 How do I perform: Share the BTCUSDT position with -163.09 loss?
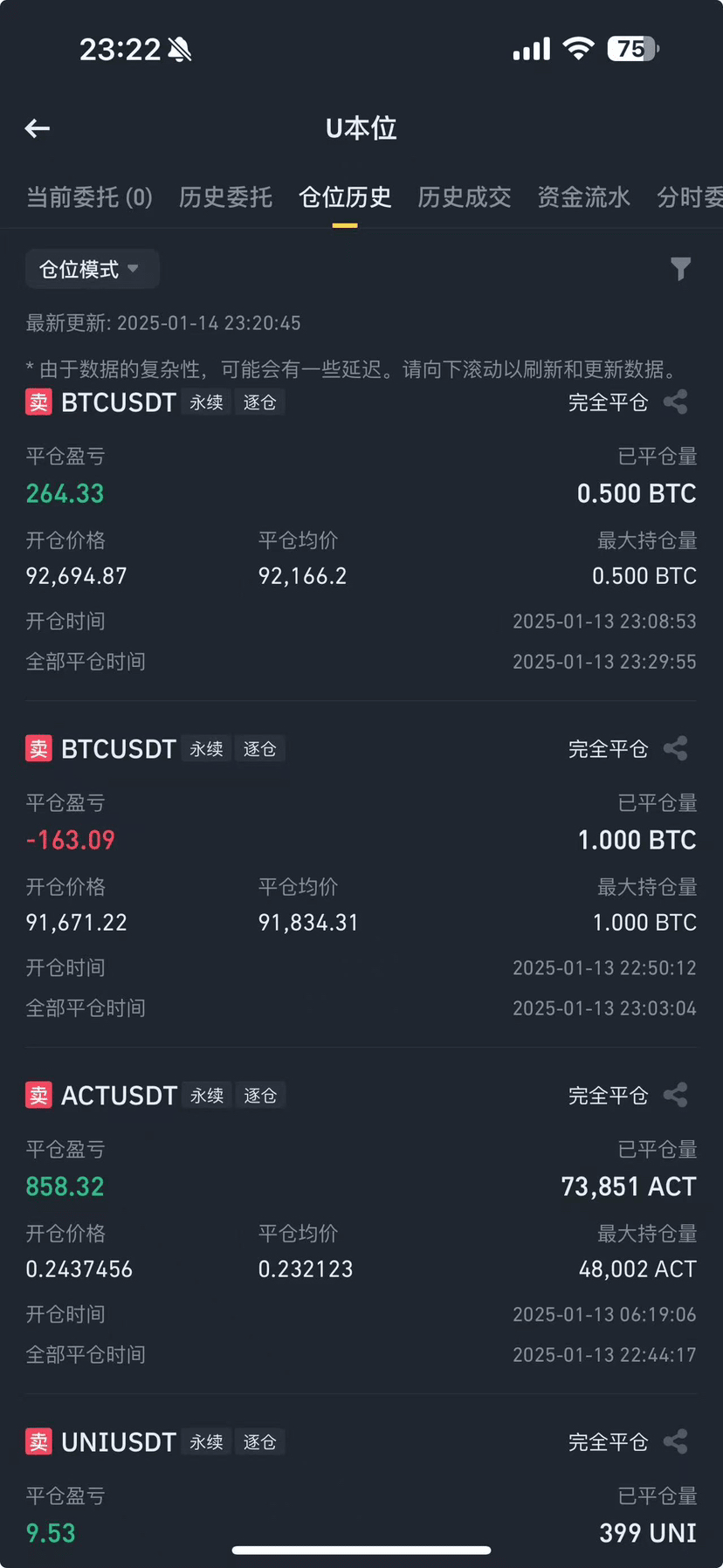(675, 749)
